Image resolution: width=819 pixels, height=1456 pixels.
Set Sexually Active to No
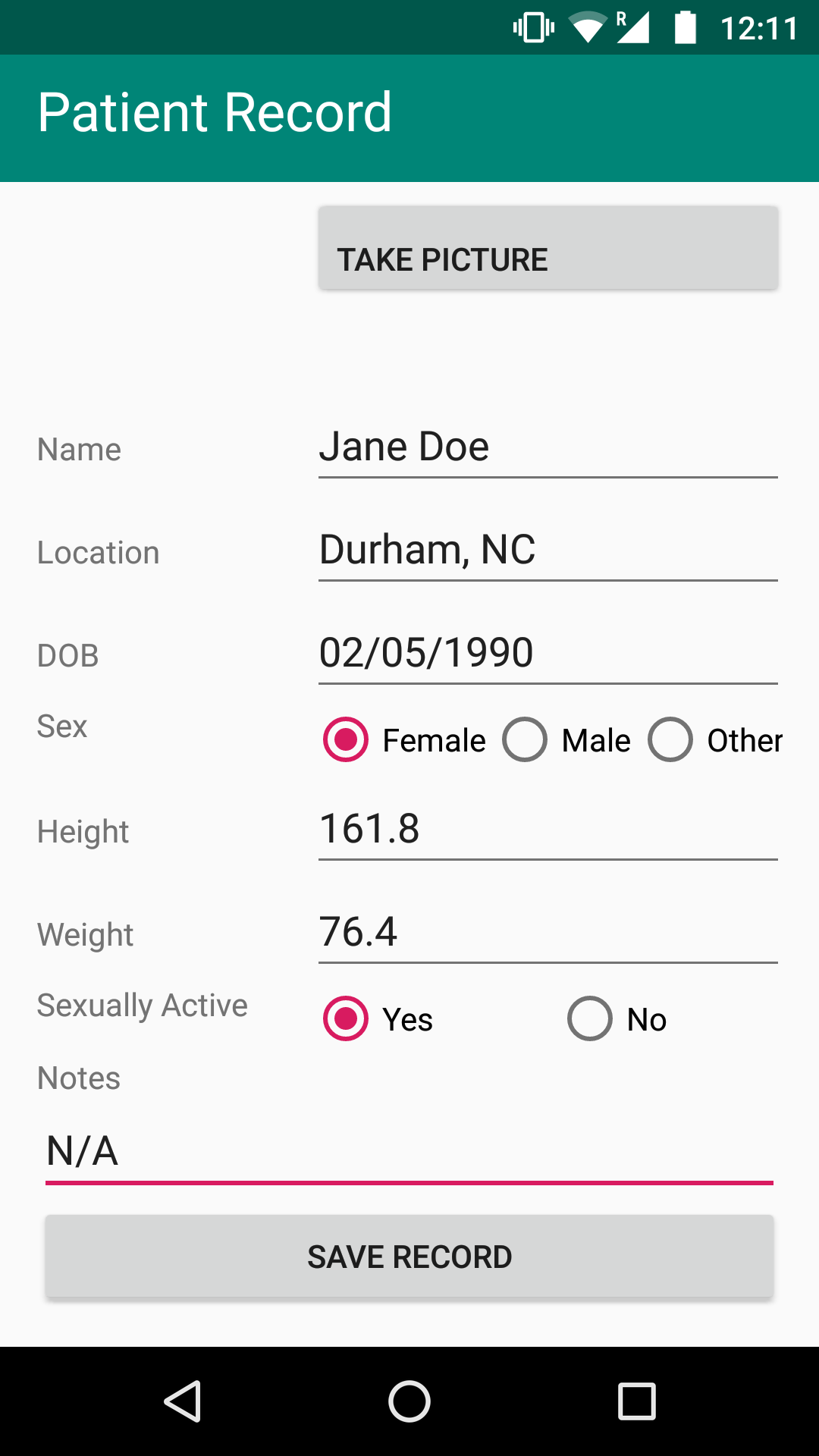pos(590,1018)
